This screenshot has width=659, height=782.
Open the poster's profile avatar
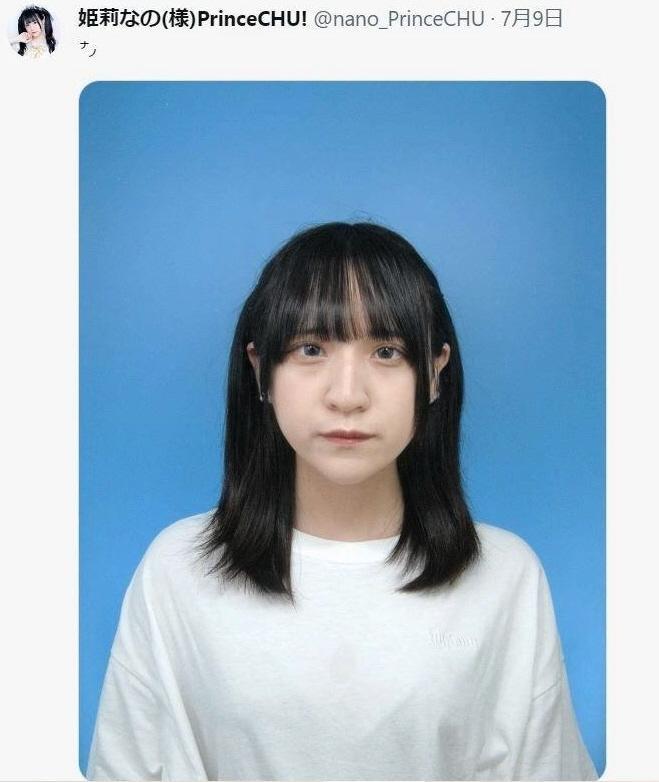coord(33,30)
